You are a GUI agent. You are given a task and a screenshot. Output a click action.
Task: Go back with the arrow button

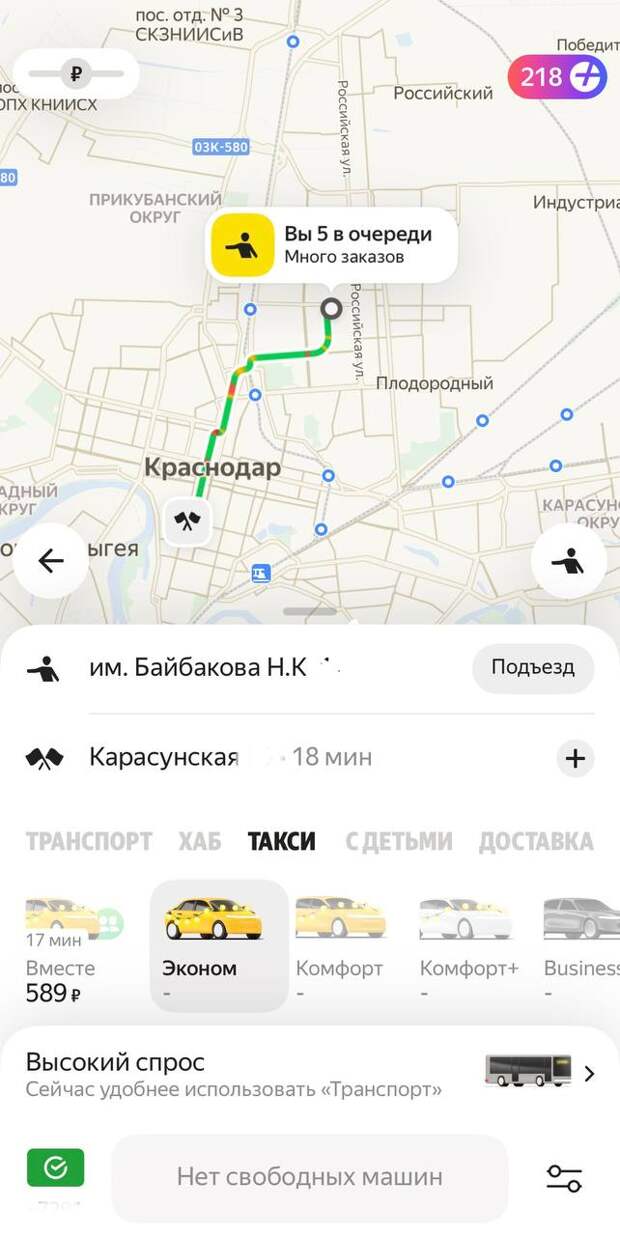click(x=50, y=561)
